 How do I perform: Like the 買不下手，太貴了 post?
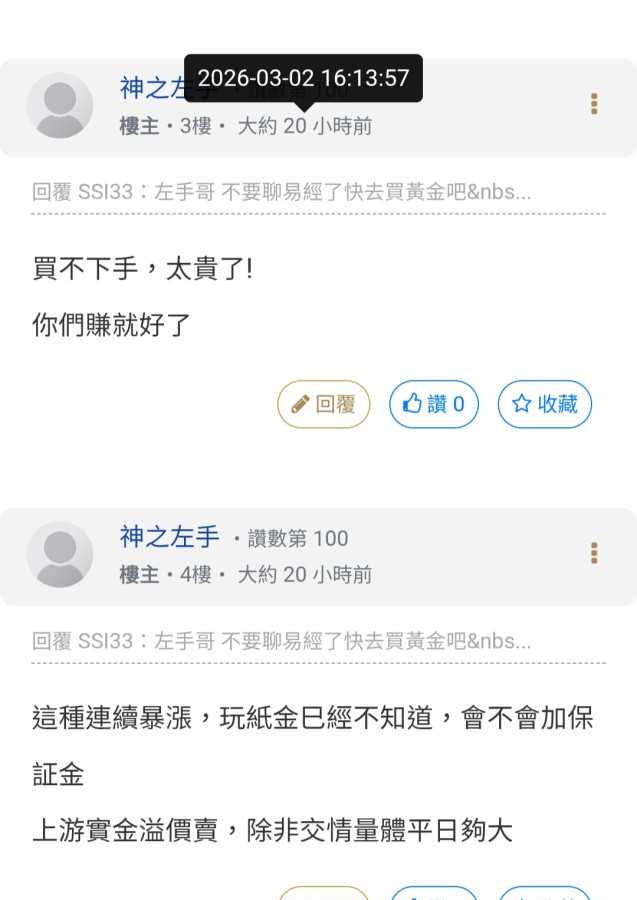click(433, 404)
